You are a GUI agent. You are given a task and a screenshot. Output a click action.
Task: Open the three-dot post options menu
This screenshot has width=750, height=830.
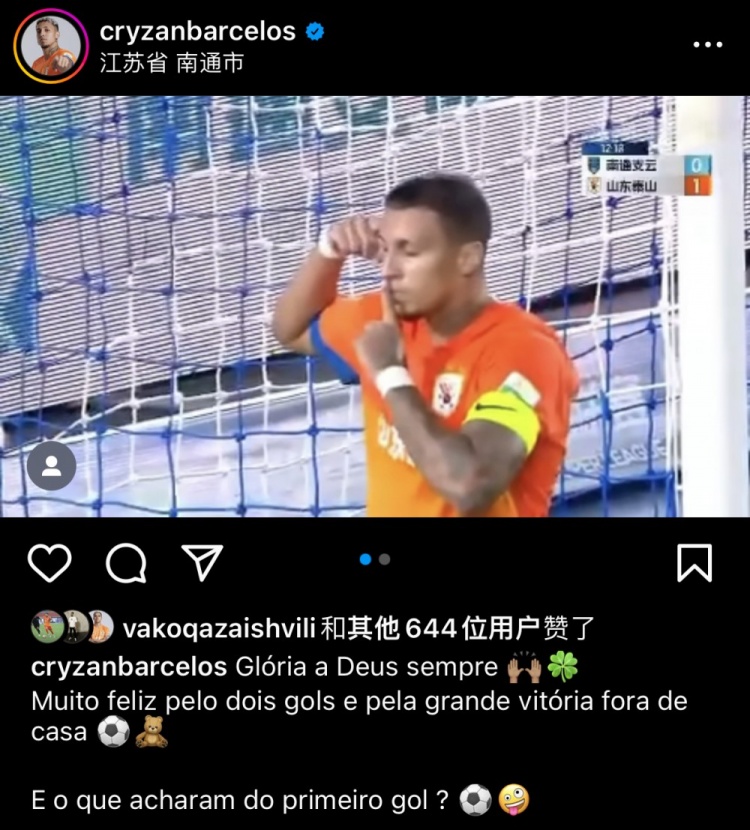coord(707,45)
